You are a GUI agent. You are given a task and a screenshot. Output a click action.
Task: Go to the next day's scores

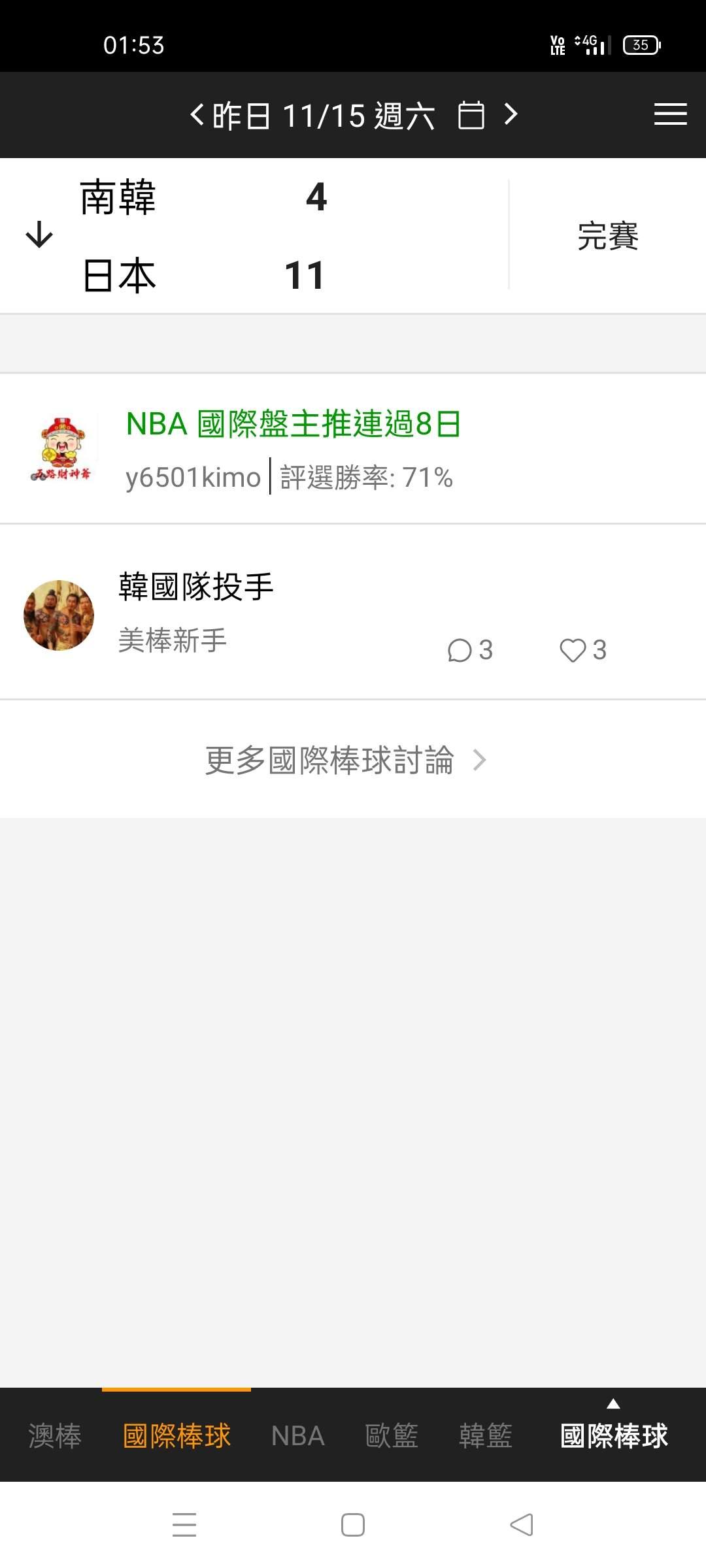click(511, 115)
